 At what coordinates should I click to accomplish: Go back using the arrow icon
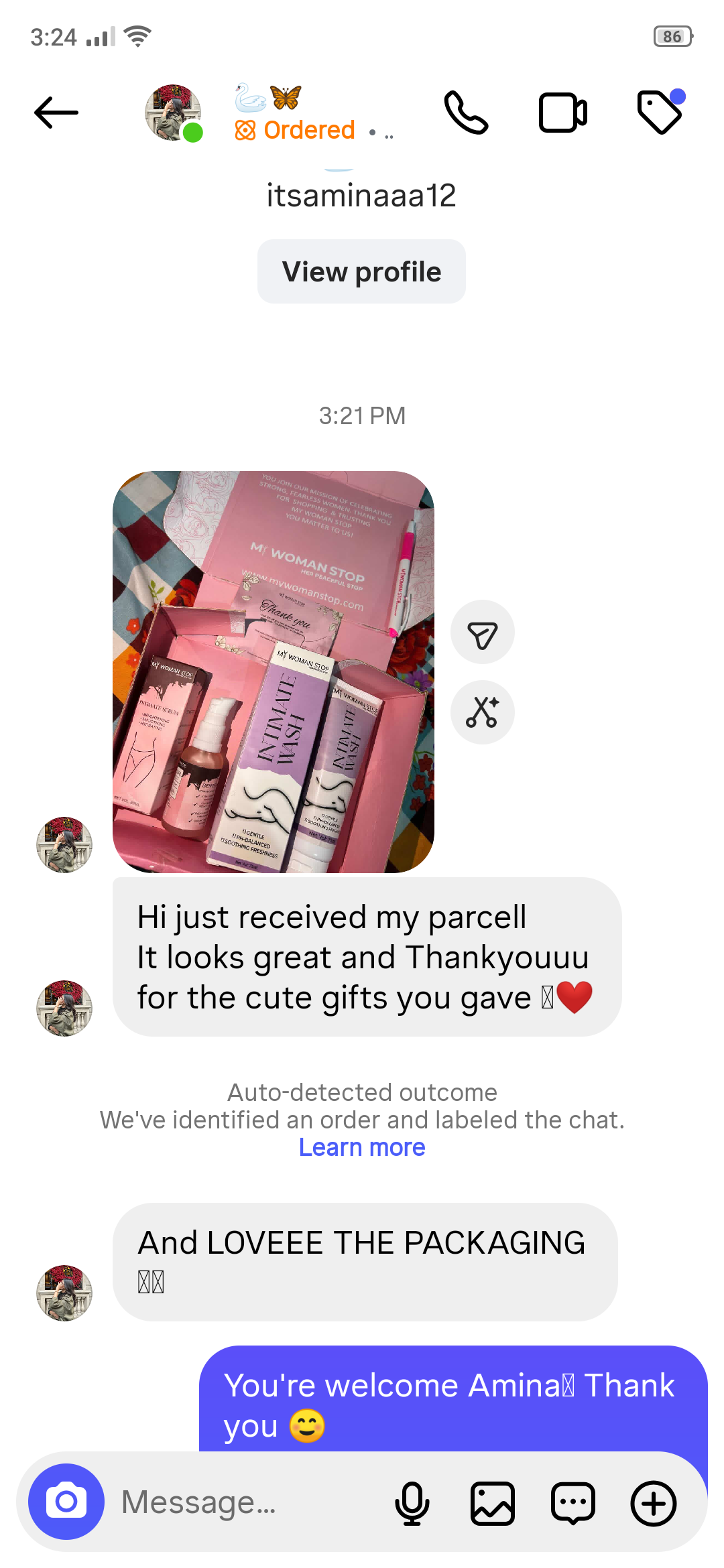coord(56,113)
